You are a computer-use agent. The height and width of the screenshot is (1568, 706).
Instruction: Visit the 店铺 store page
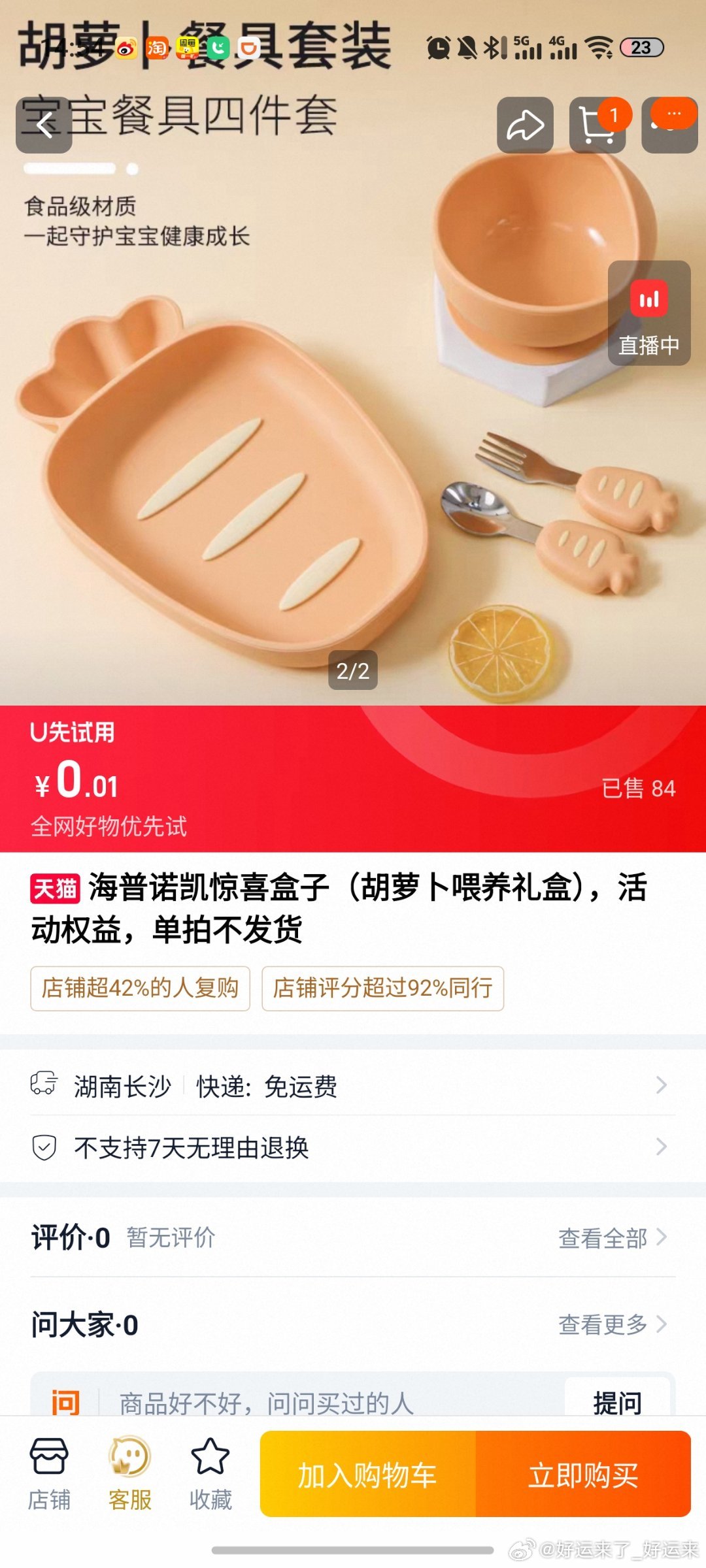pos(49,1474)
